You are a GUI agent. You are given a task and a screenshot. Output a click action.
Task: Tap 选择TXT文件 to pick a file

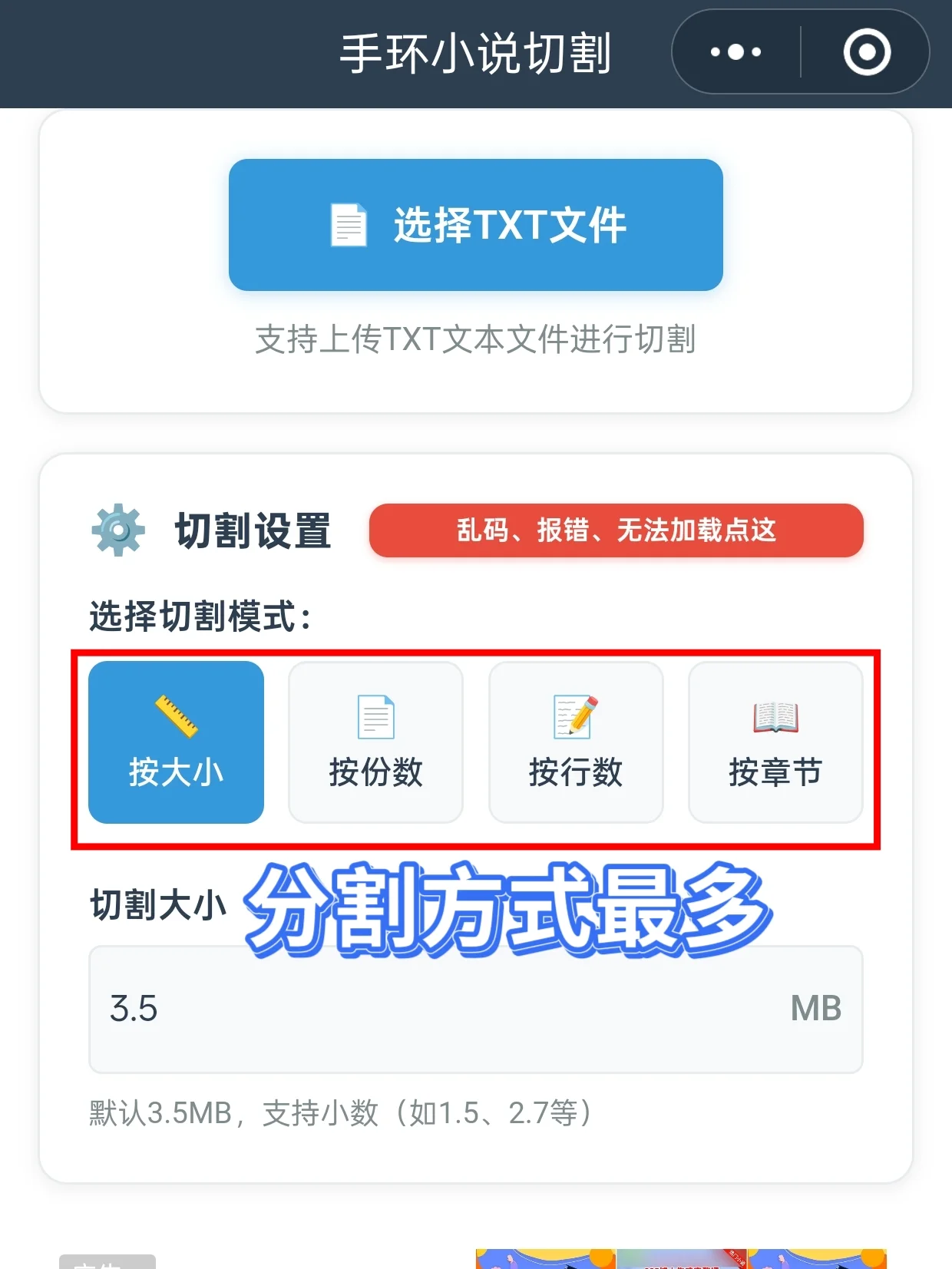click(x=476, y=225)
